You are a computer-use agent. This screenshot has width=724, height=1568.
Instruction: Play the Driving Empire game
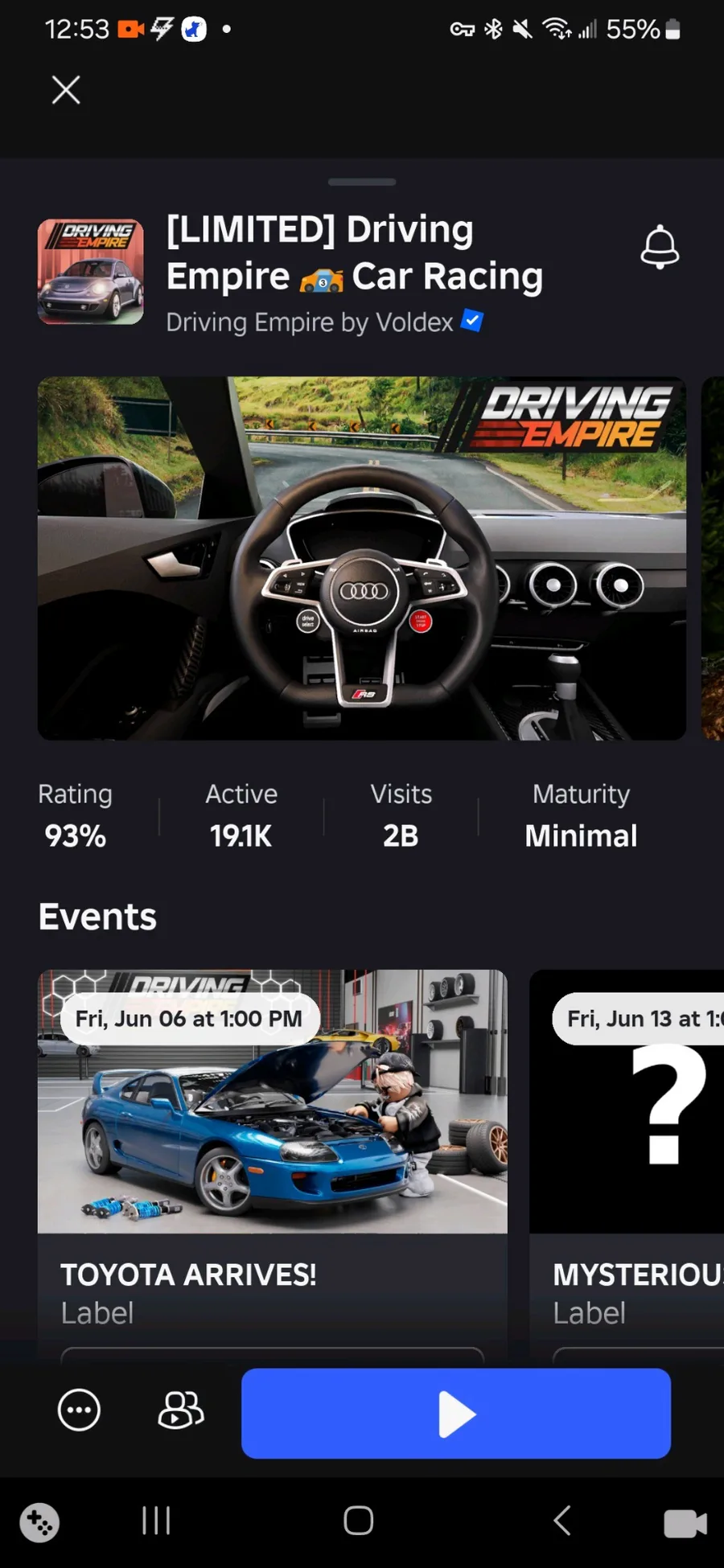(455, 1414)
